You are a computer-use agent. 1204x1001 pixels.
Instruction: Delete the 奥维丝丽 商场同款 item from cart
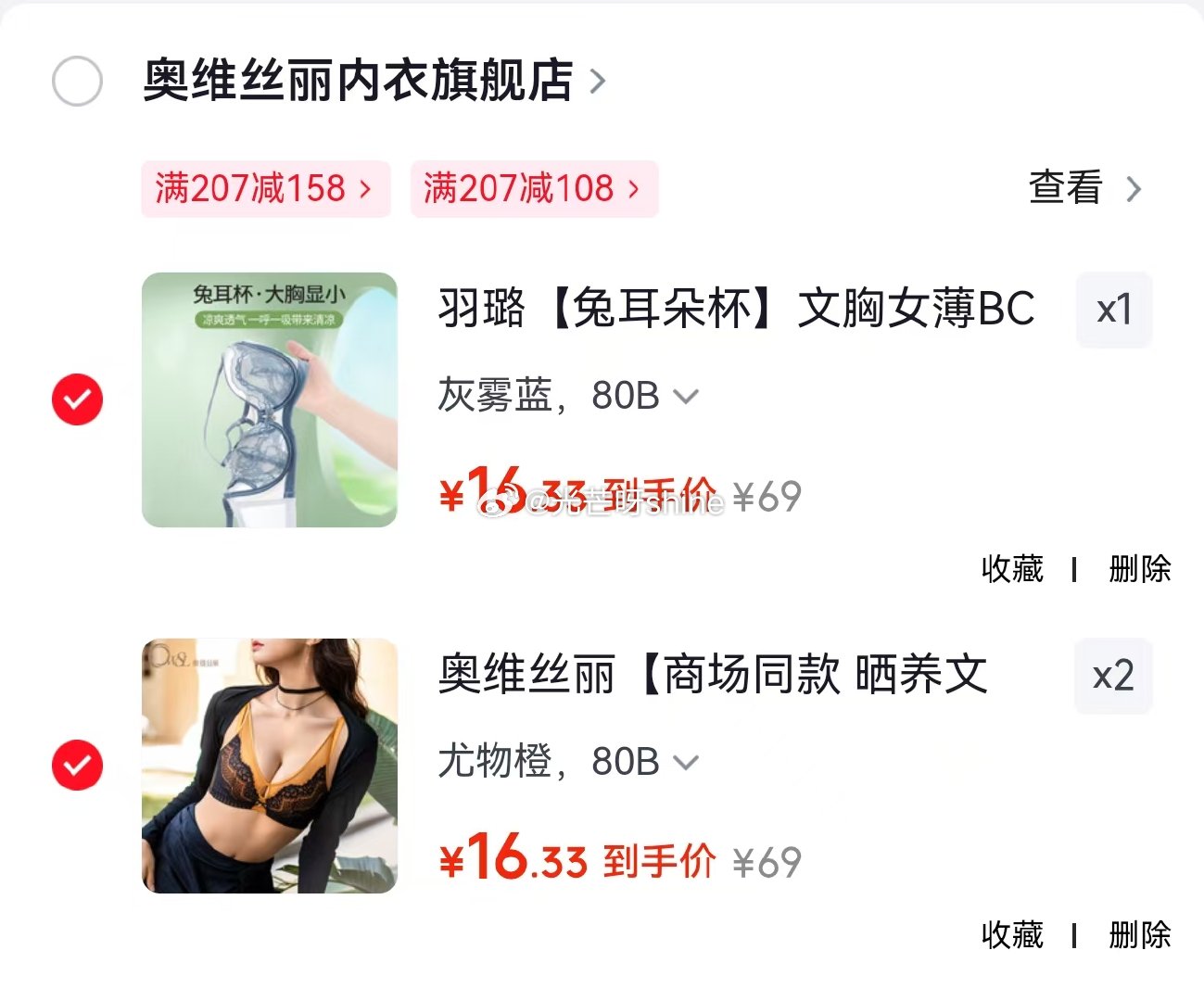pyautogui.click(x=1139, y=934)
